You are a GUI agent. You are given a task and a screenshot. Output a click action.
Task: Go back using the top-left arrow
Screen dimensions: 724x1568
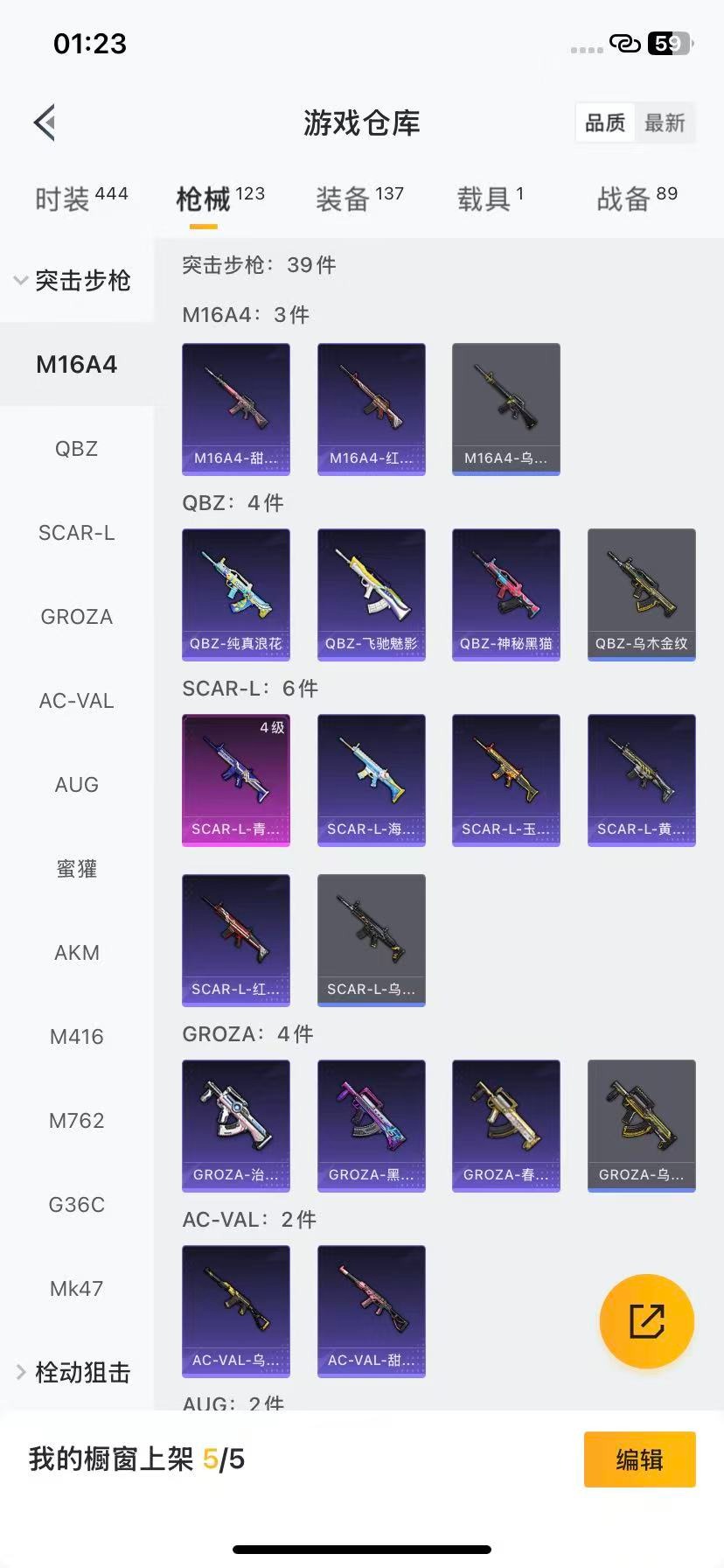pyautogui.click(x=45, y=122)
